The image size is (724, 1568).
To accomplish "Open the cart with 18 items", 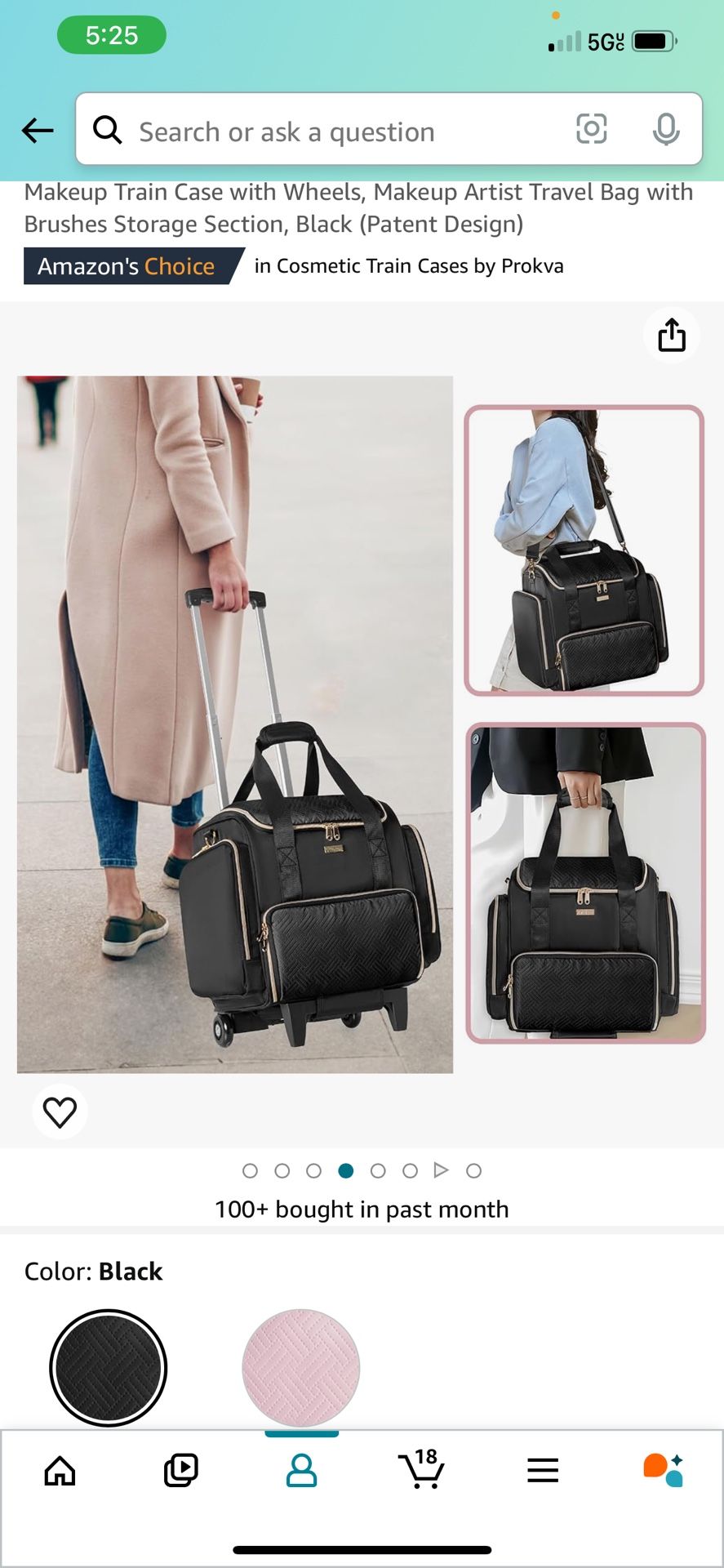I will pyautogui.click(x=421, y=1471).
